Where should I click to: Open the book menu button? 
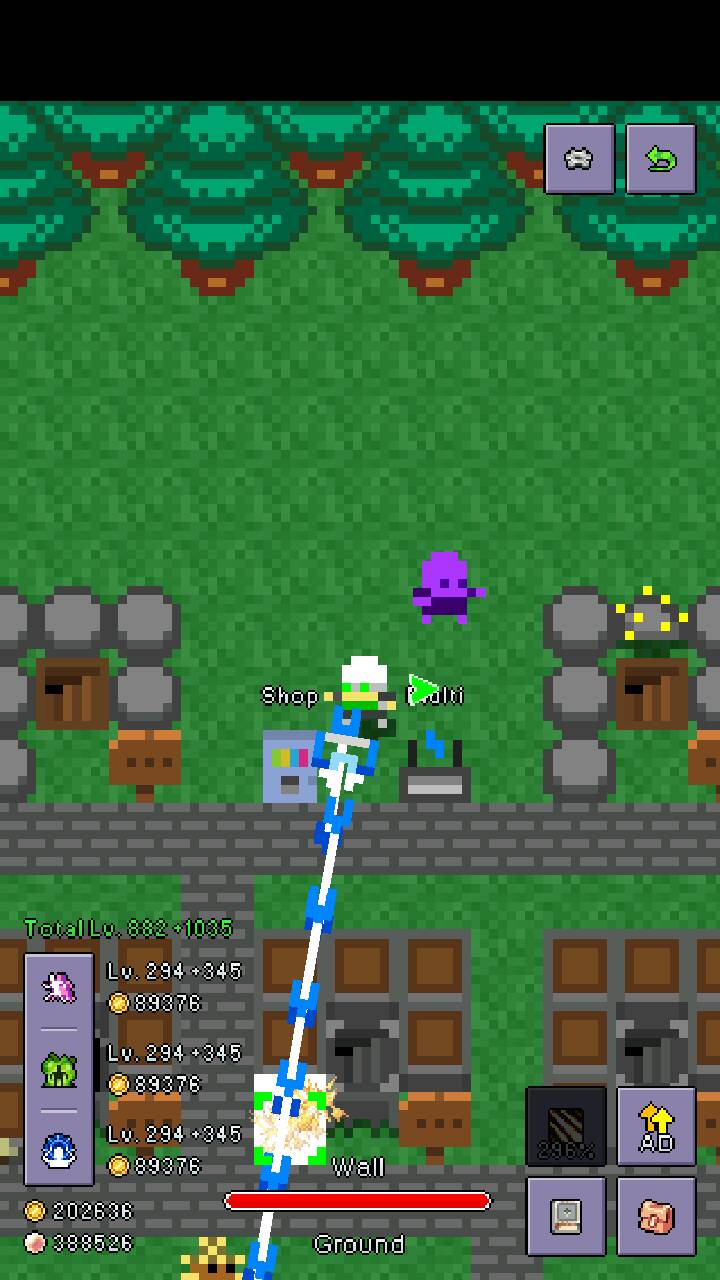pyautogui.click(x=566, y=1216)
